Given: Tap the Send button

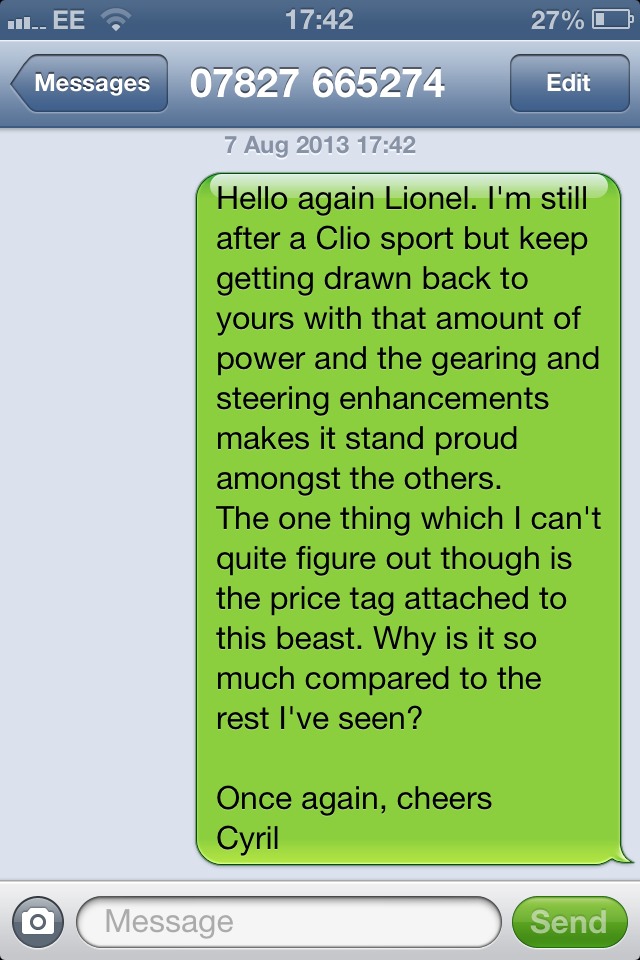Looking at the screenshot, I should (x=568, y=921).
